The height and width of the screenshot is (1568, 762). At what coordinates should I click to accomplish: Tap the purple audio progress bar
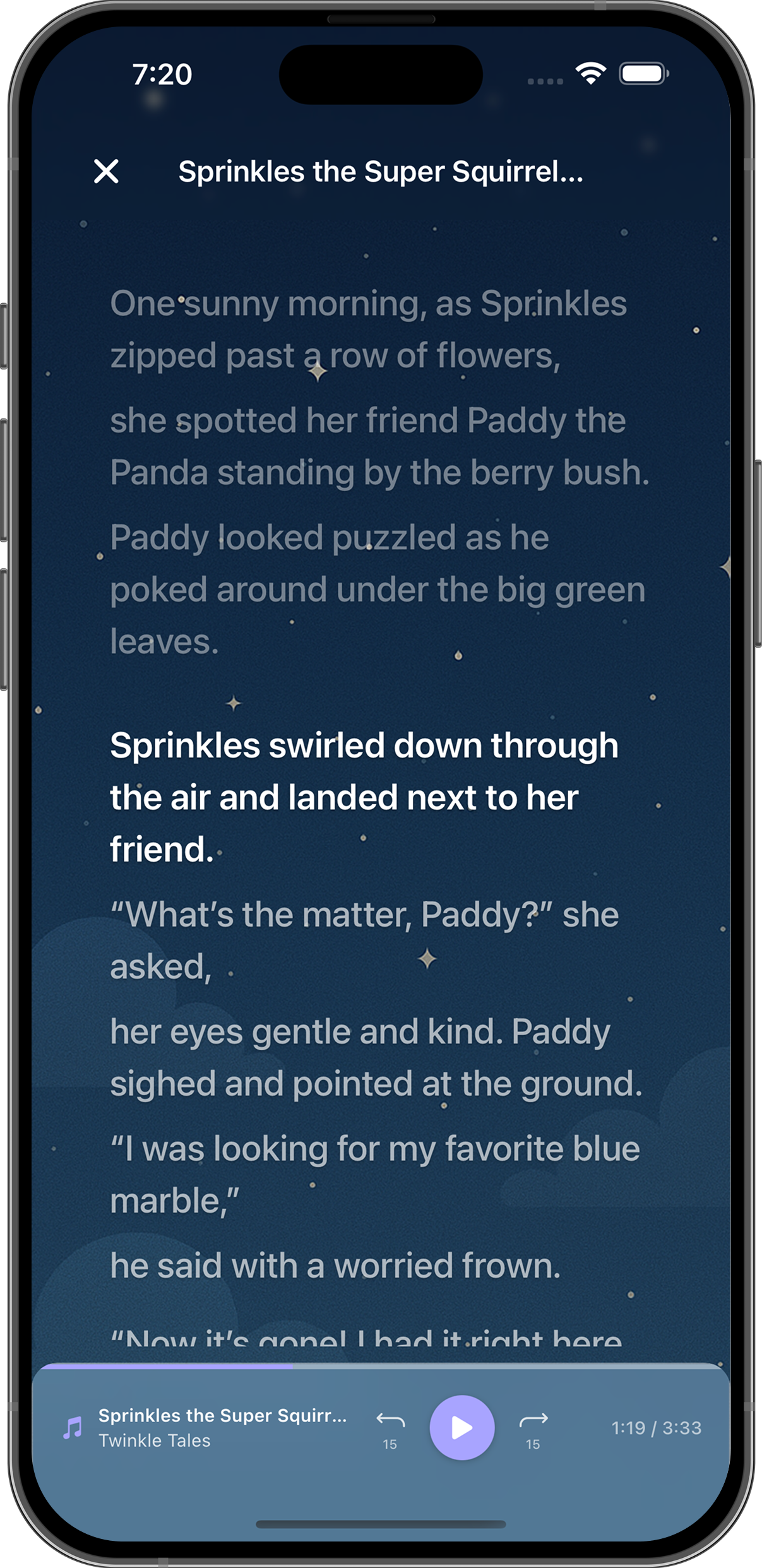tap(164, 1366)
